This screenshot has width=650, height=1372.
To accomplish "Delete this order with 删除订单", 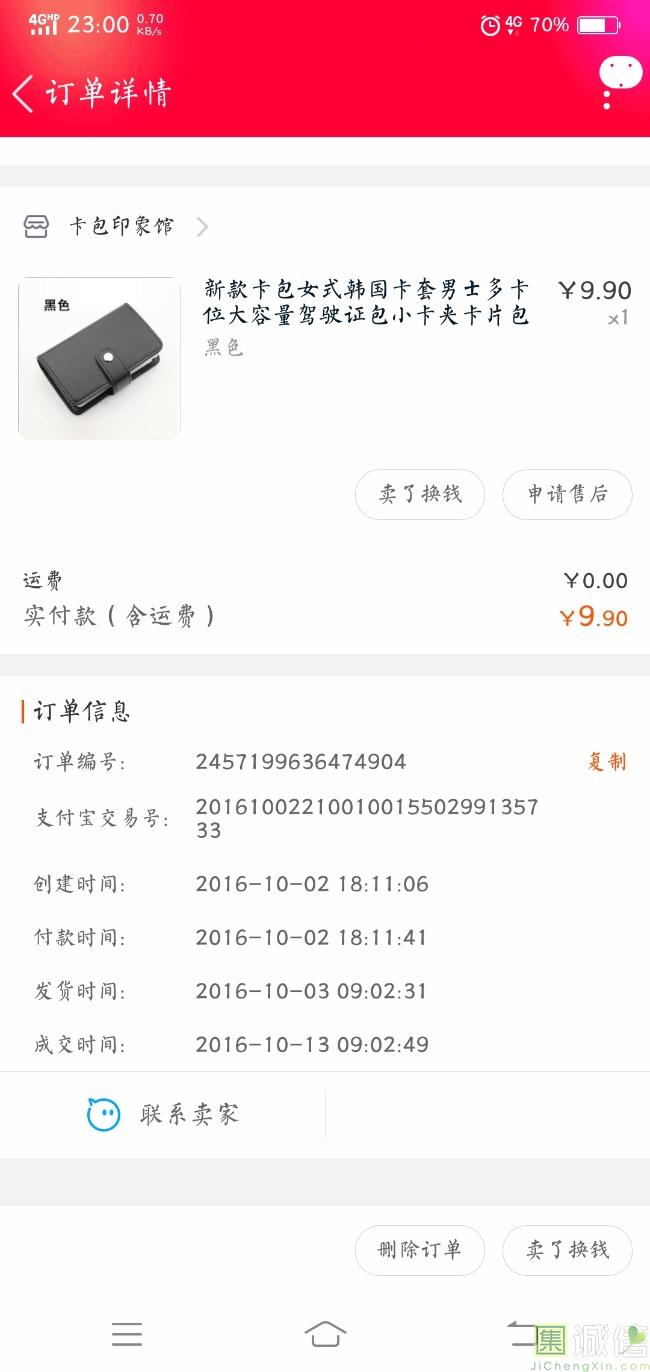I will point(420,1250).
